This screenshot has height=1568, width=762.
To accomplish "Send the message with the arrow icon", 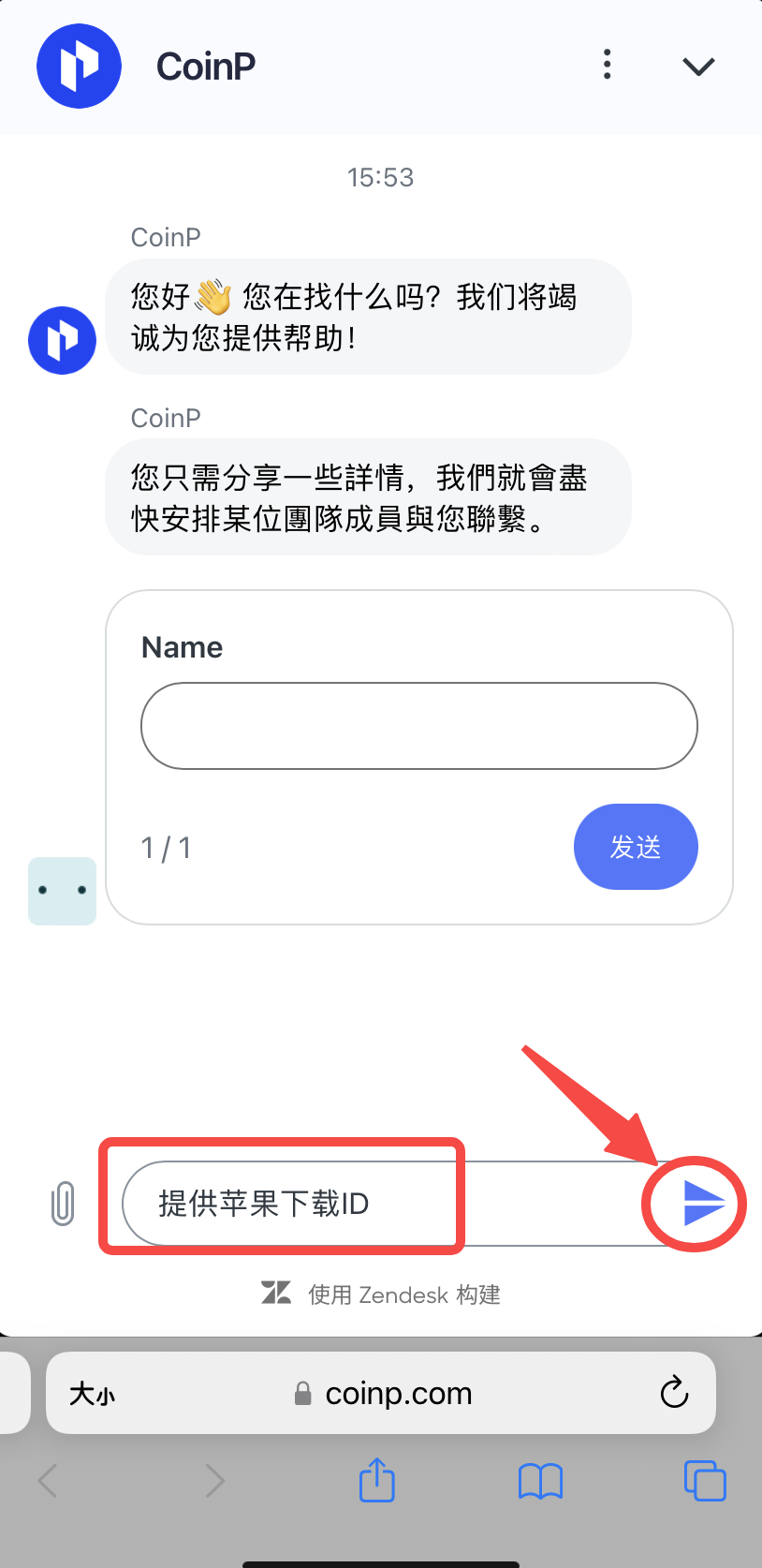I will pos(702,1204).
